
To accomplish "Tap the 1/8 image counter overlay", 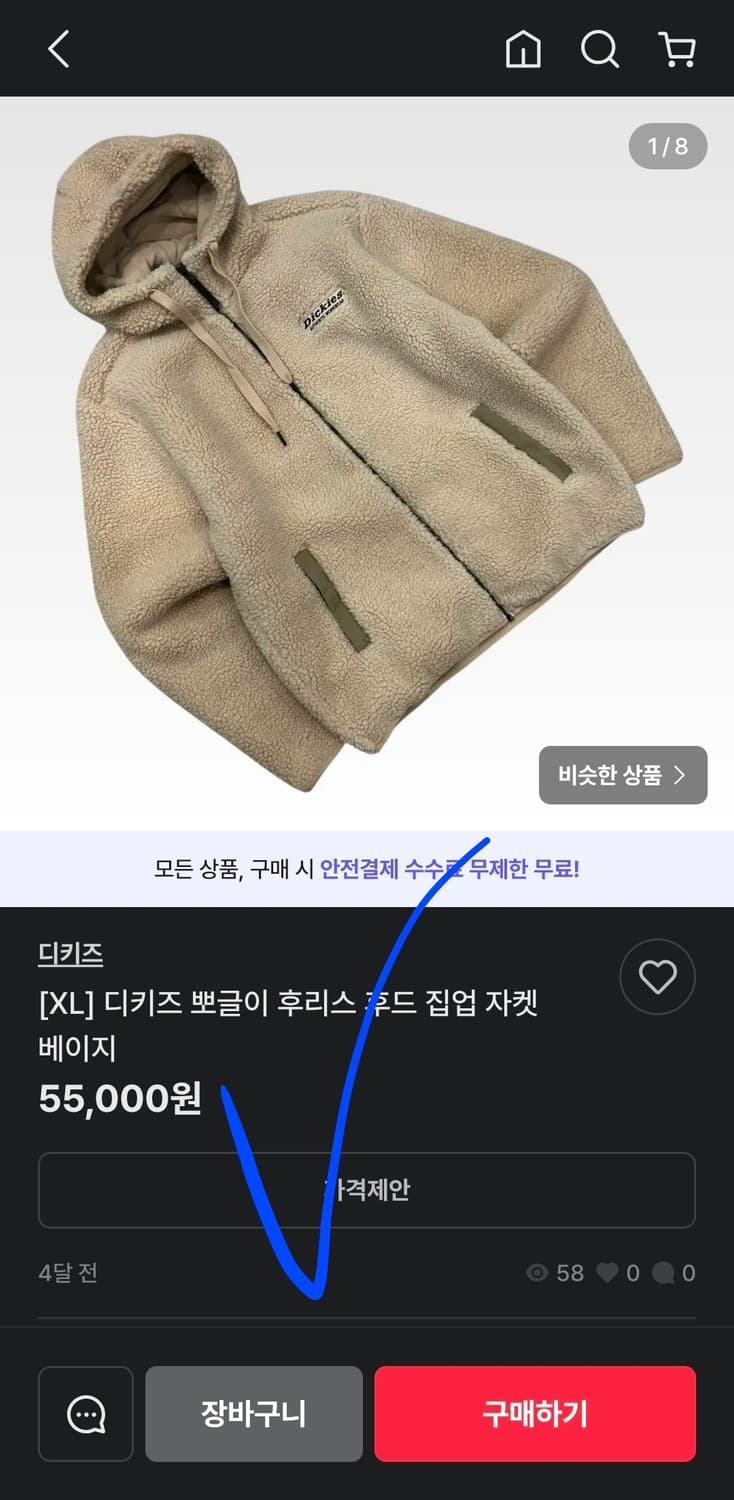I will 666,146.
